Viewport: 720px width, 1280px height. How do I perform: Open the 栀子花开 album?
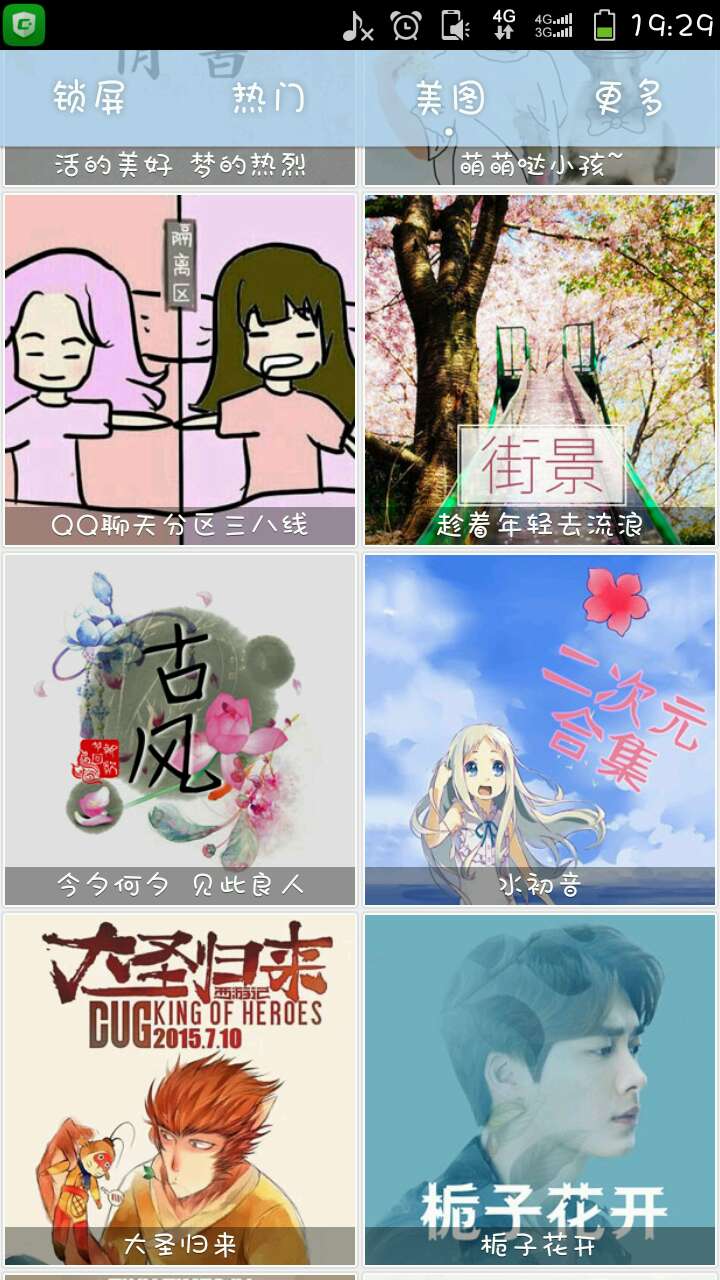tap(540, 1089)
